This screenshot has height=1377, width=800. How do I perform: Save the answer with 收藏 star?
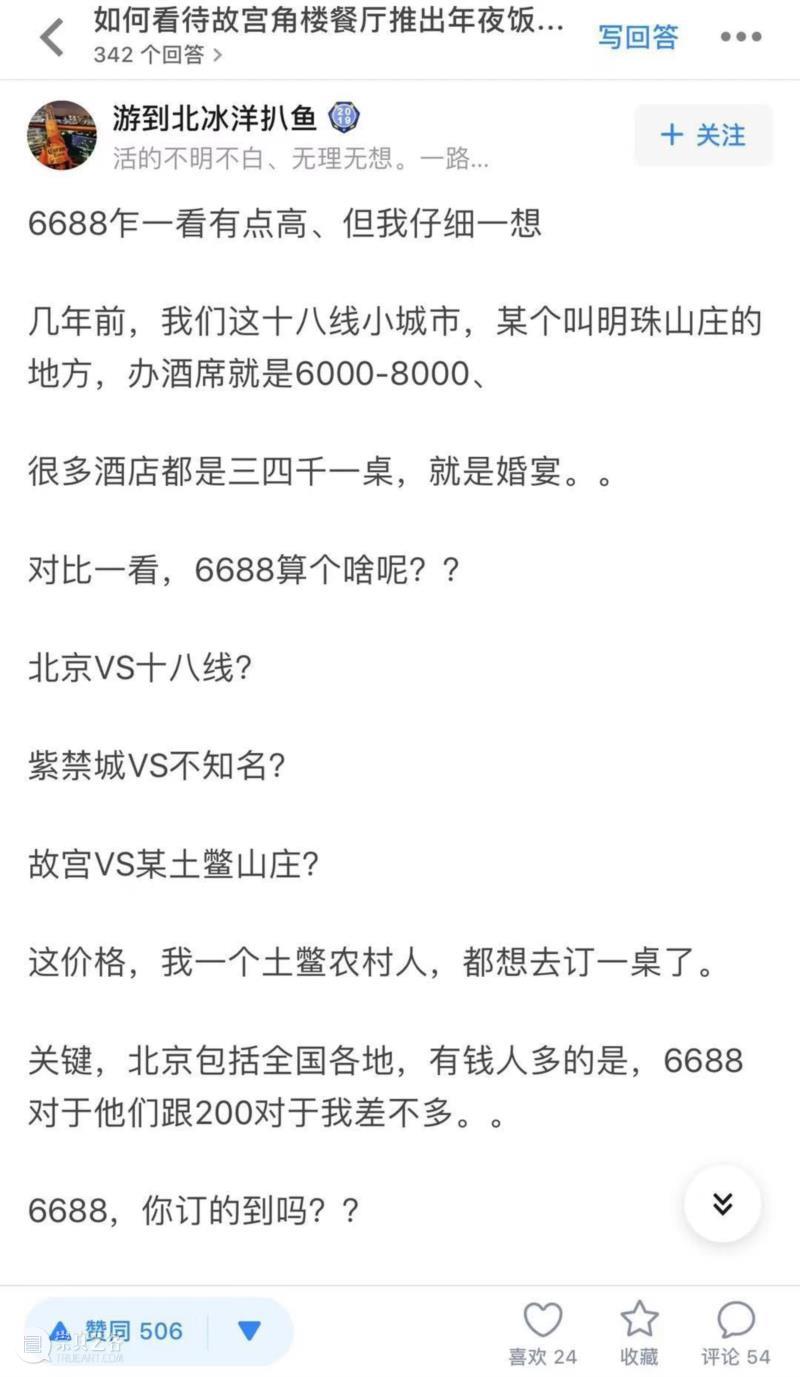639,1332
